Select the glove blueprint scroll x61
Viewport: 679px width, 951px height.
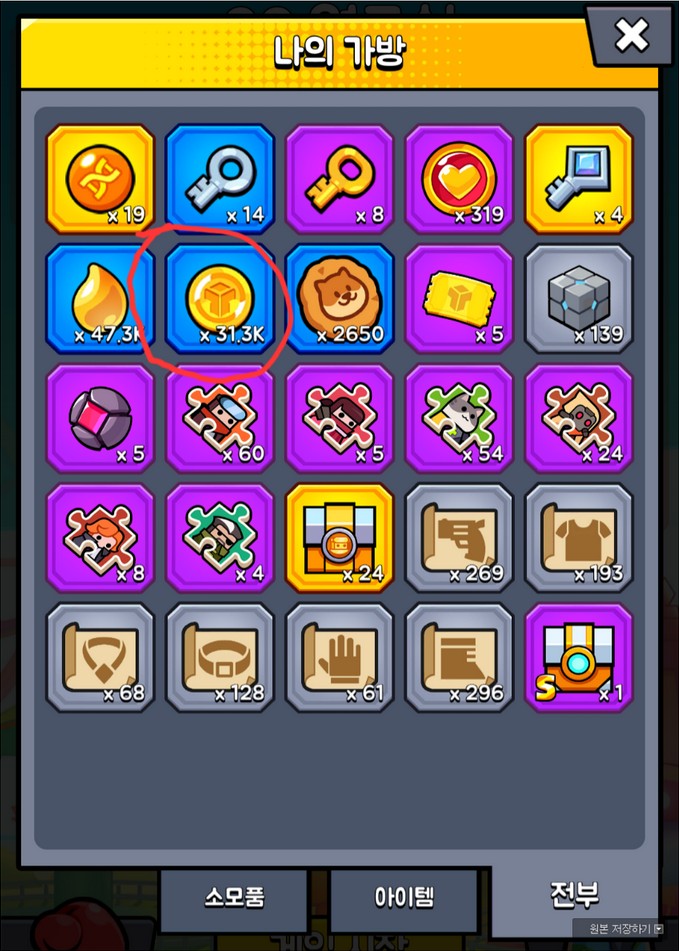point(339,657)
